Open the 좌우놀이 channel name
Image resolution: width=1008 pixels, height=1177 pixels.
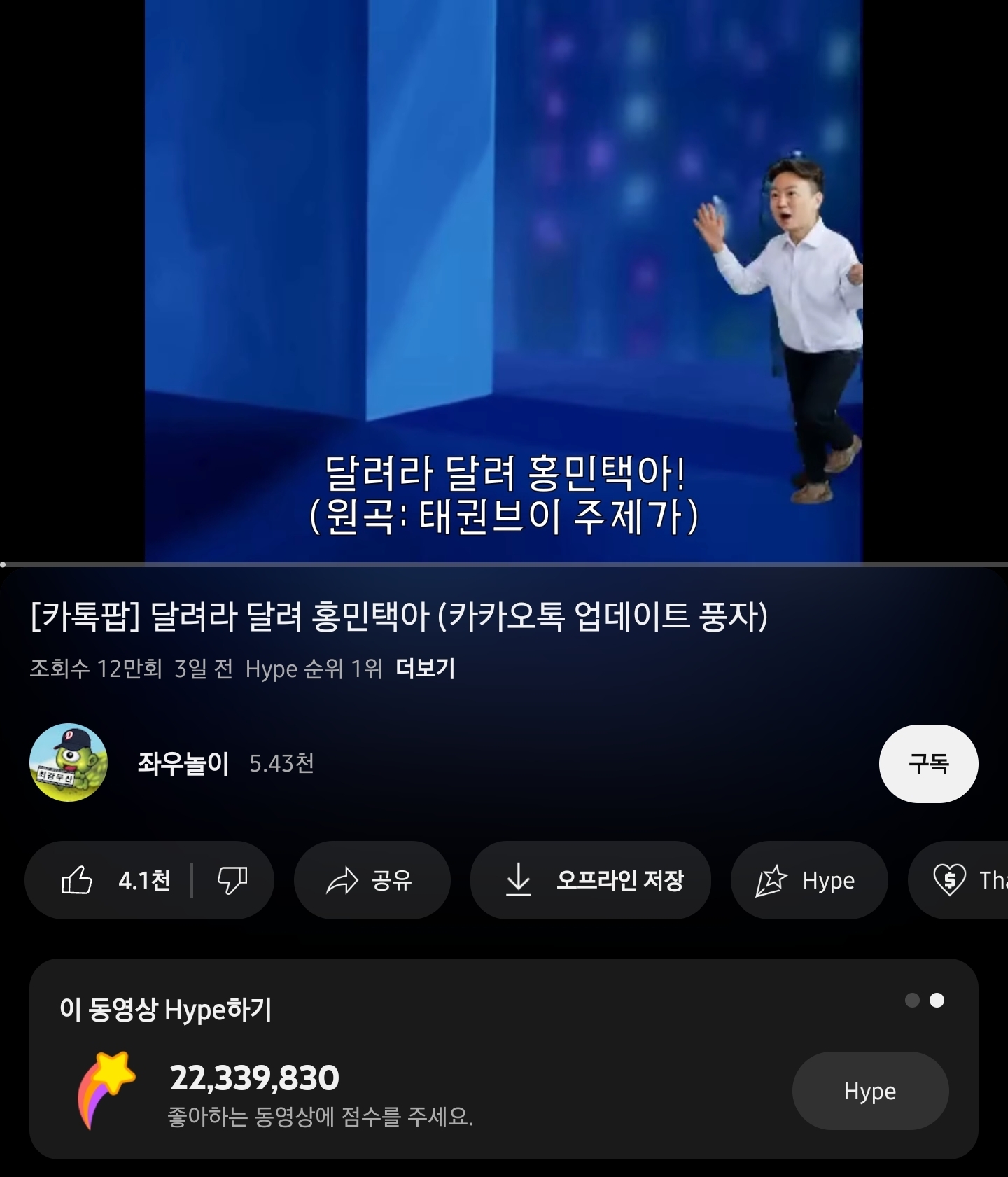click(183, 763)
